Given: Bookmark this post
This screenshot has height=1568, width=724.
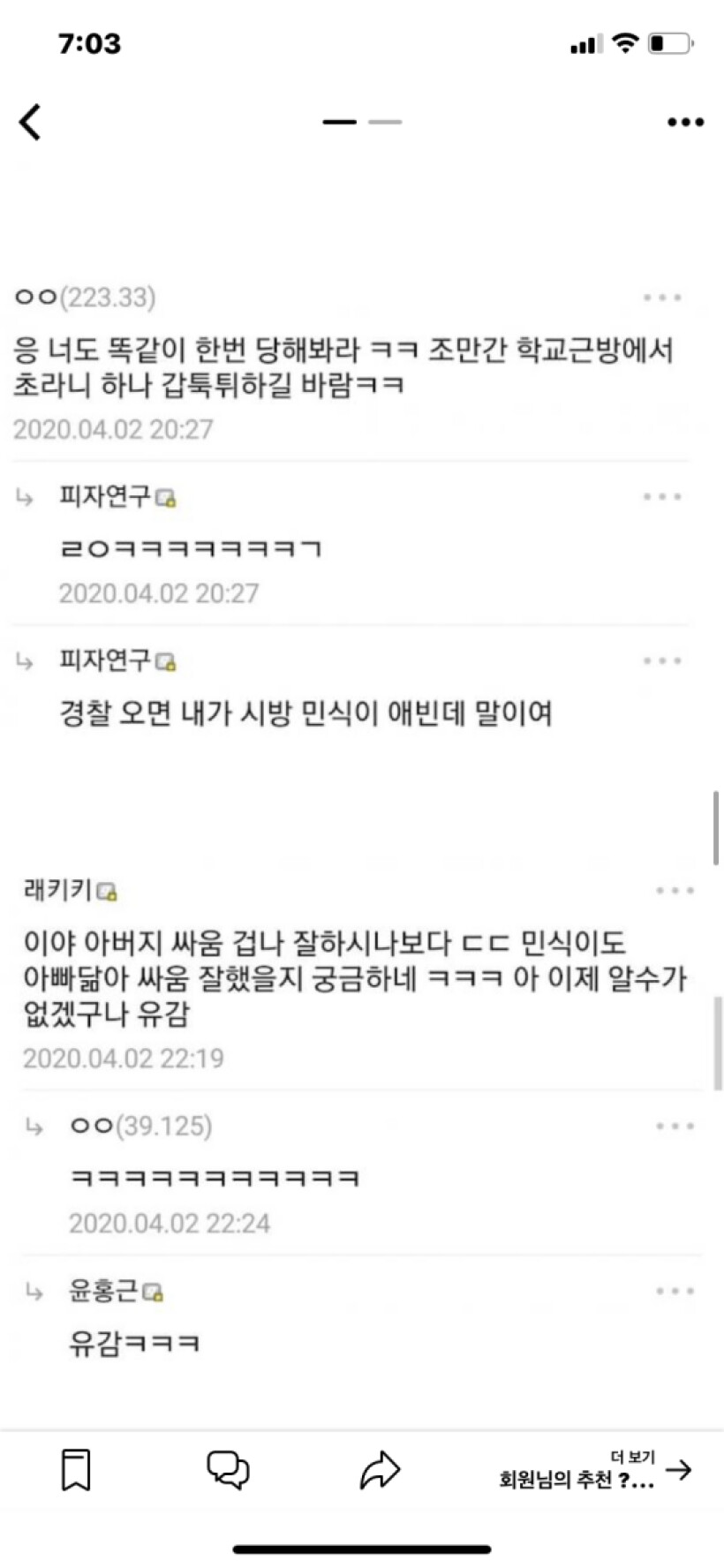Looking at the screenshot, I should pyautogui.click(x=76, y=1470).
